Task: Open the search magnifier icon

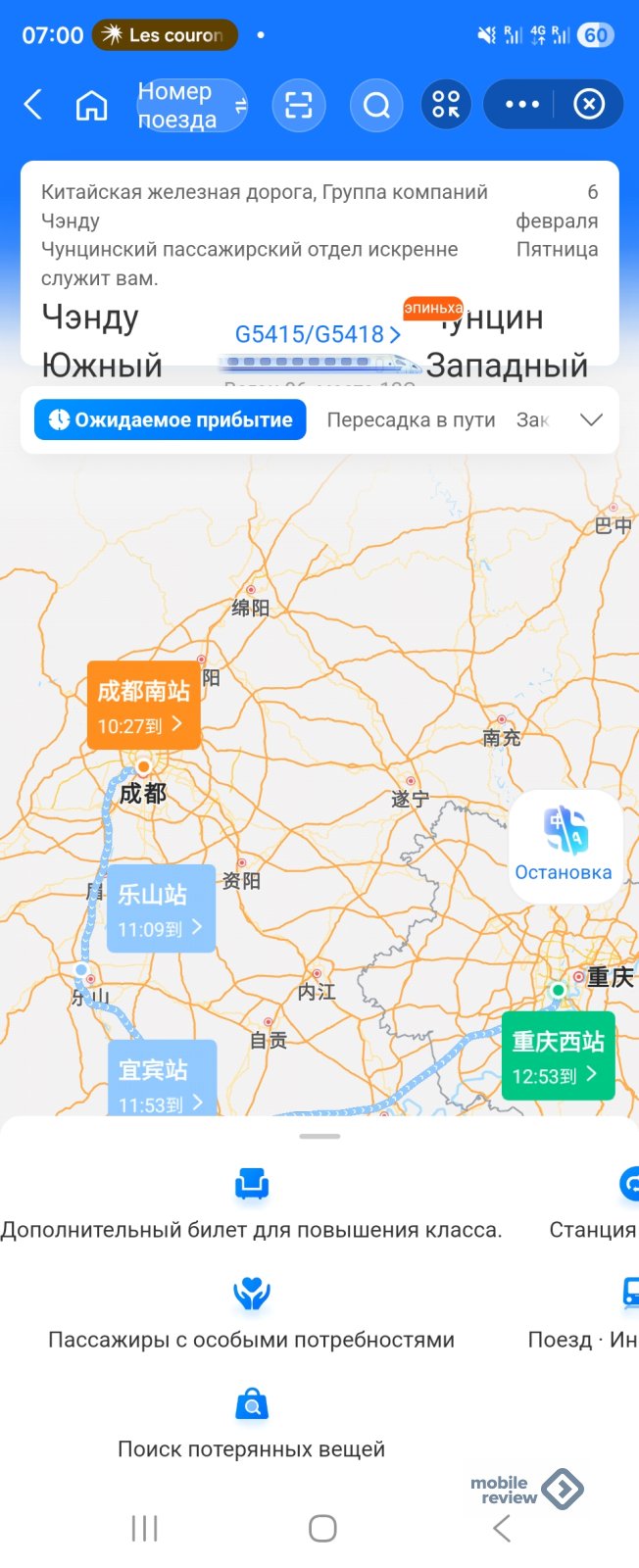Action: (376, 105)
